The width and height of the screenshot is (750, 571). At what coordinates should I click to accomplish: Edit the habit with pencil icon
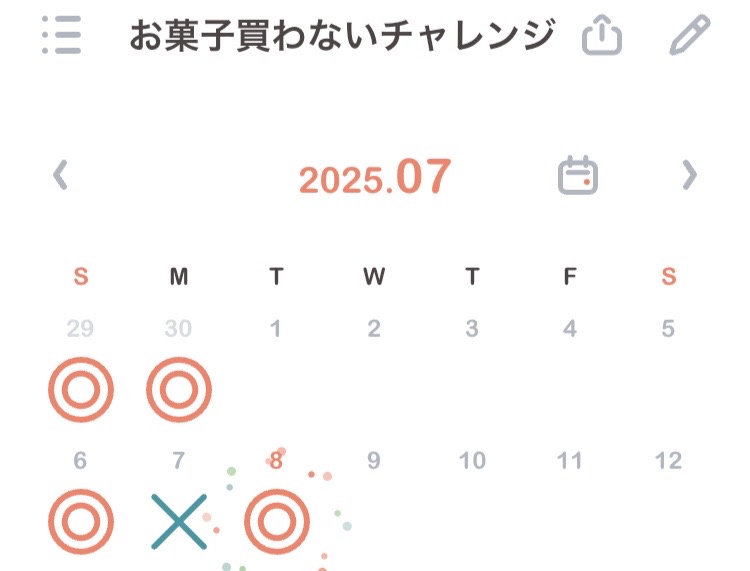click(x=689, y=36)
